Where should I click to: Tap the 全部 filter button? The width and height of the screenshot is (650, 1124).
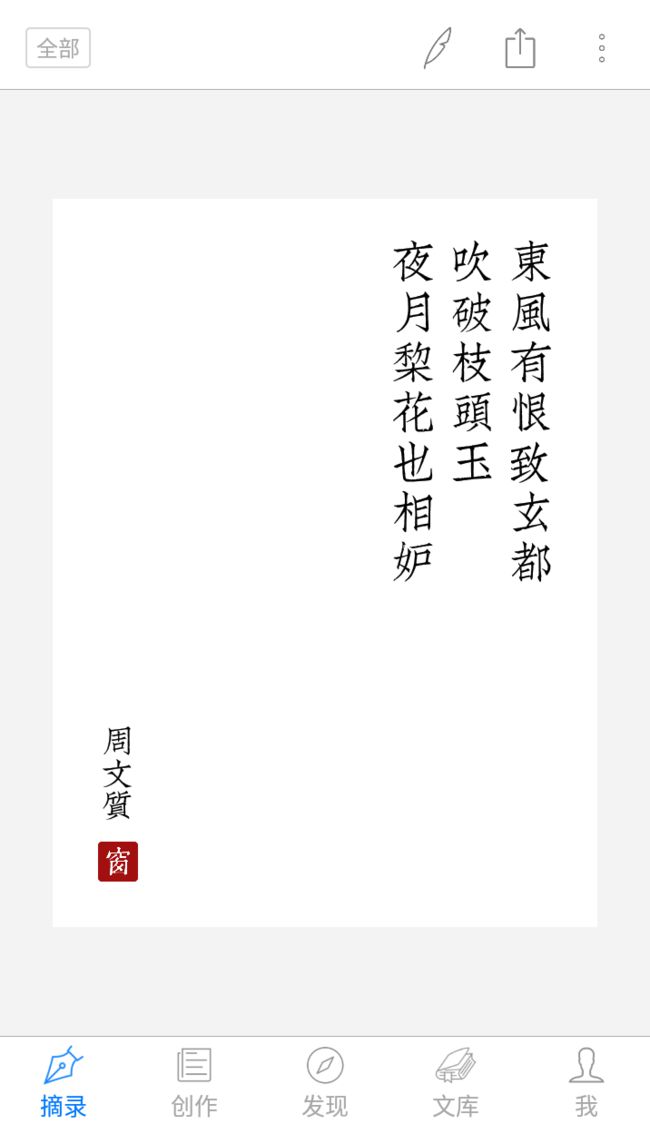[x=58, y=48]
